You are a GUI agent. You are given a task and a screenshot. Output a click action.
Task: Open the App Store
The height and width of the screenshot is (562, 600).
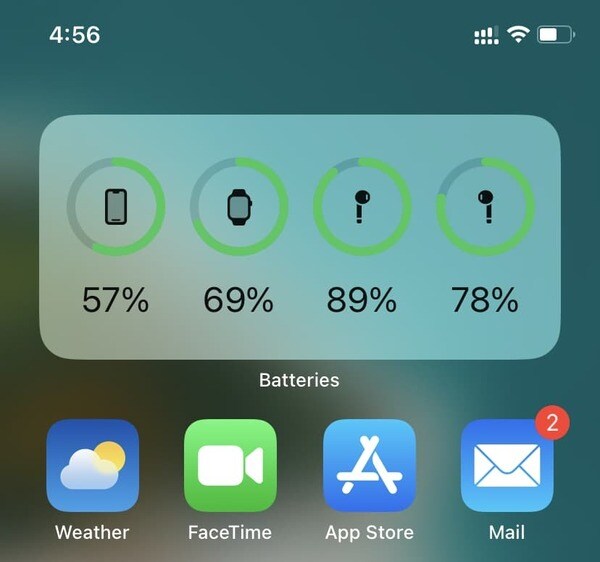[x=369, y=466]
